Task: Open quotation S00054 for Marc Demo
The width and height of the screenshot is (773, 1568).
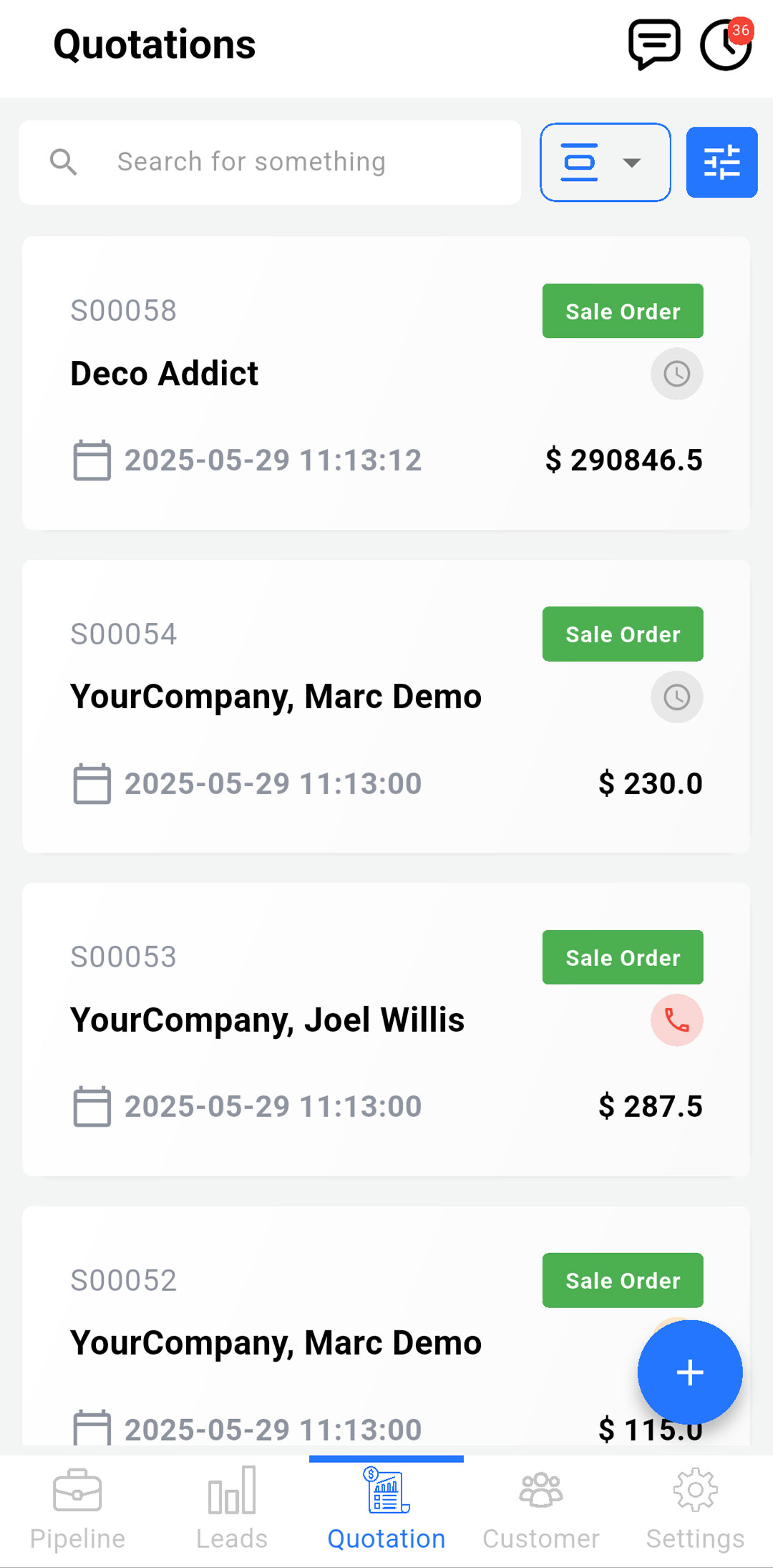Action: click(x=386, y=706)
